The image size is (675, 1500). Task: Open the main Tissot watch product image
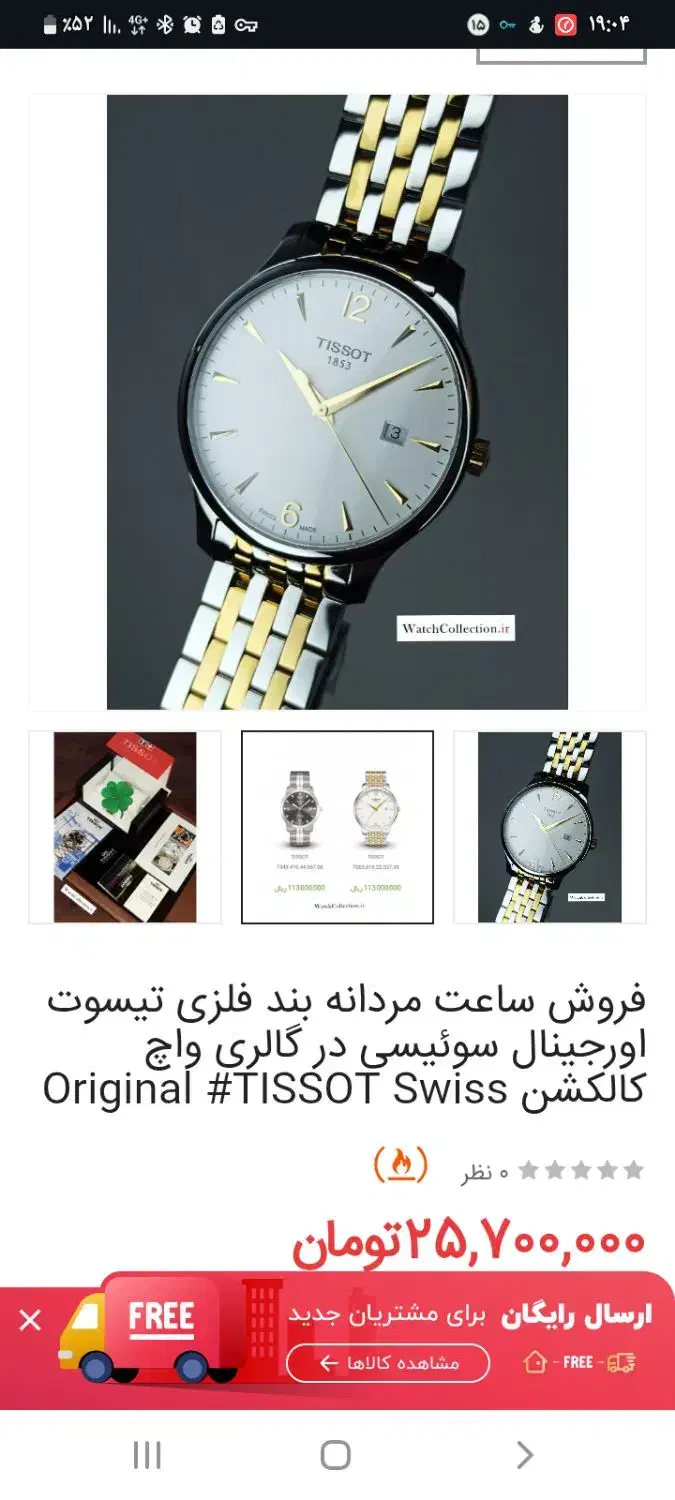(338, 402)
